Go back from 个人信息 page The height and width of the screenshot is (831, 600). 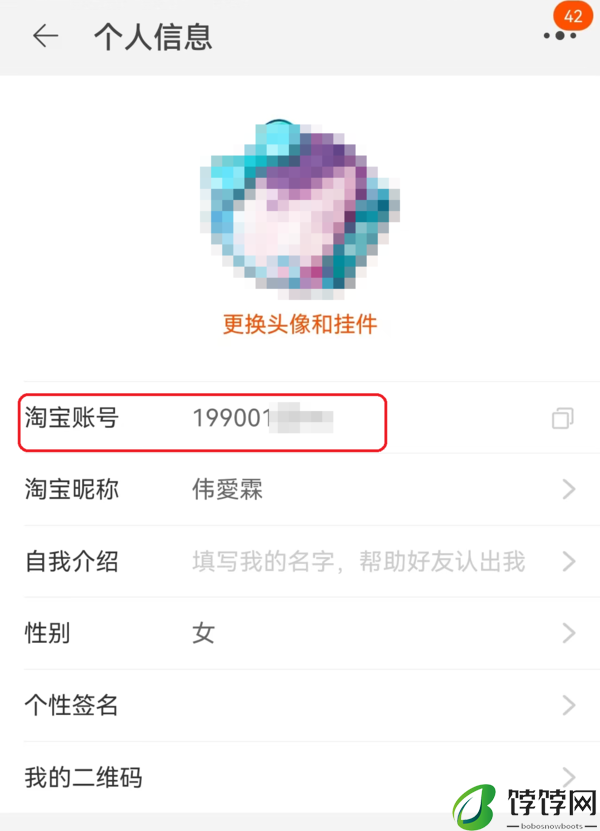tap(45, 37)
